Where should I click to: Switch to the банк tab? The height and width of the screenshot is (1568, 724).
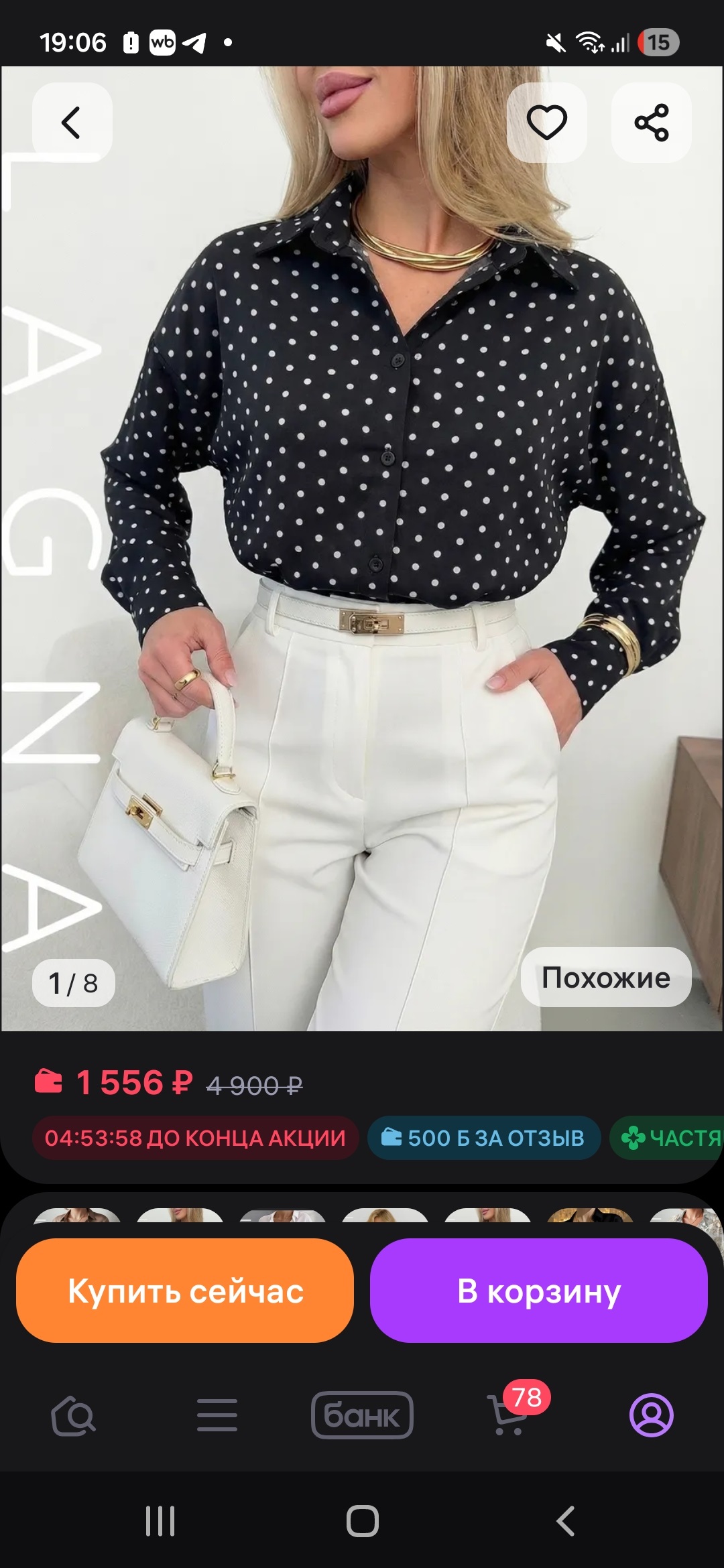362,1415
